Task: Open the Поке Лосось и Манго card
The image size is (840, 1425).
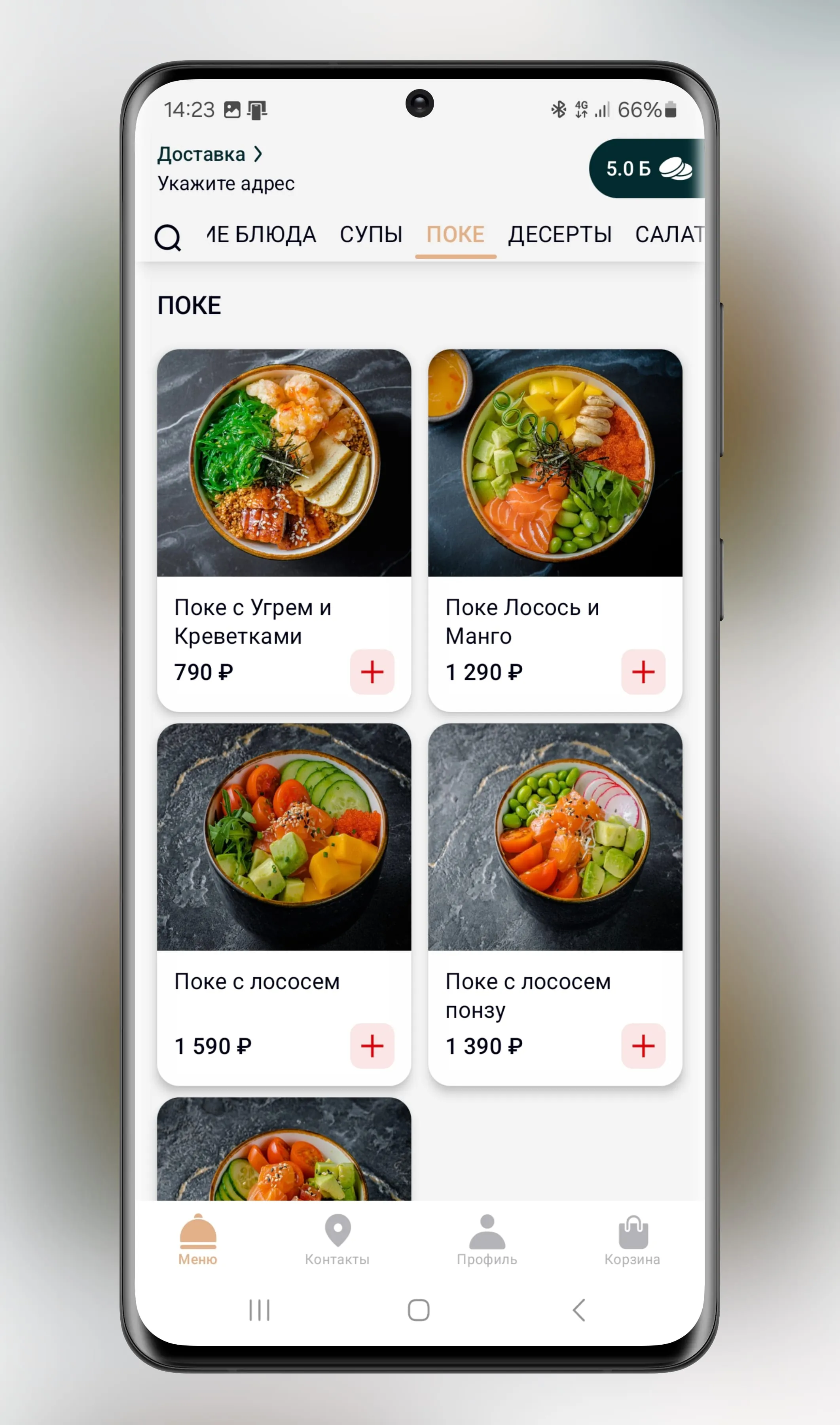Action: [x=555, y=463]
